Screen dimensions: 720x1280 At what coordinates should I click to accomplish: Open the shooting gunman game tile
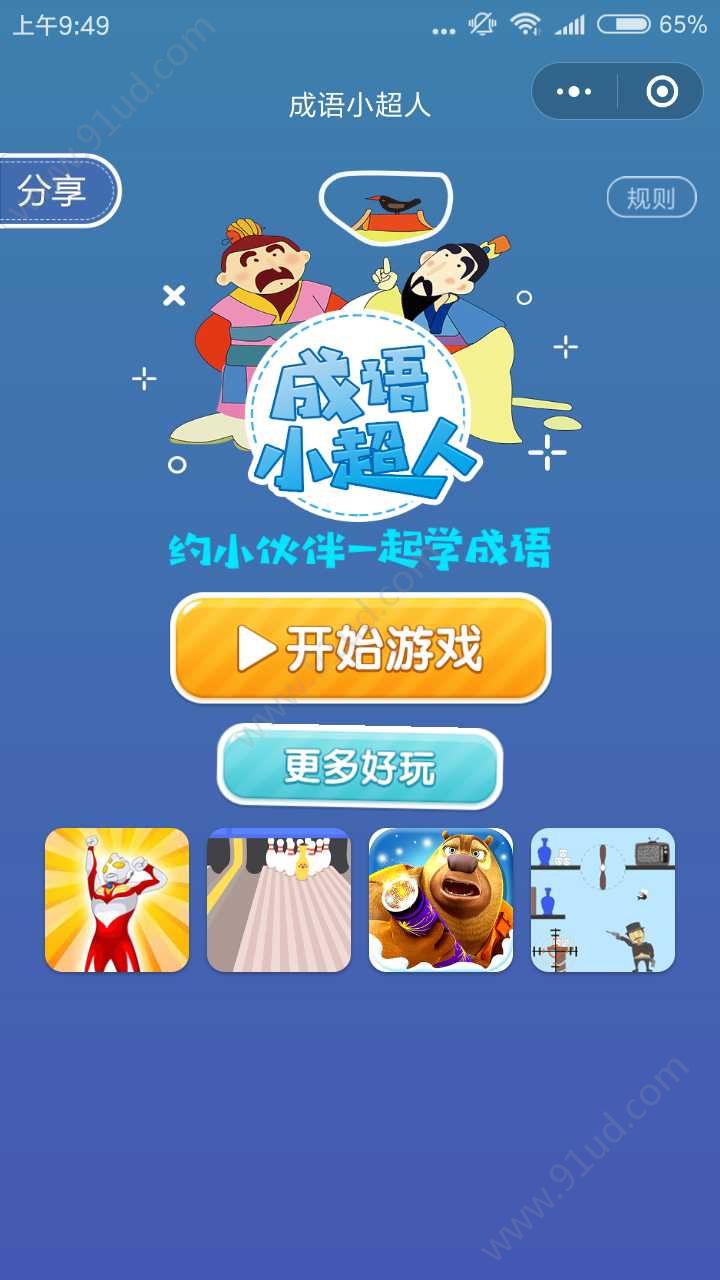coord(603,900)
